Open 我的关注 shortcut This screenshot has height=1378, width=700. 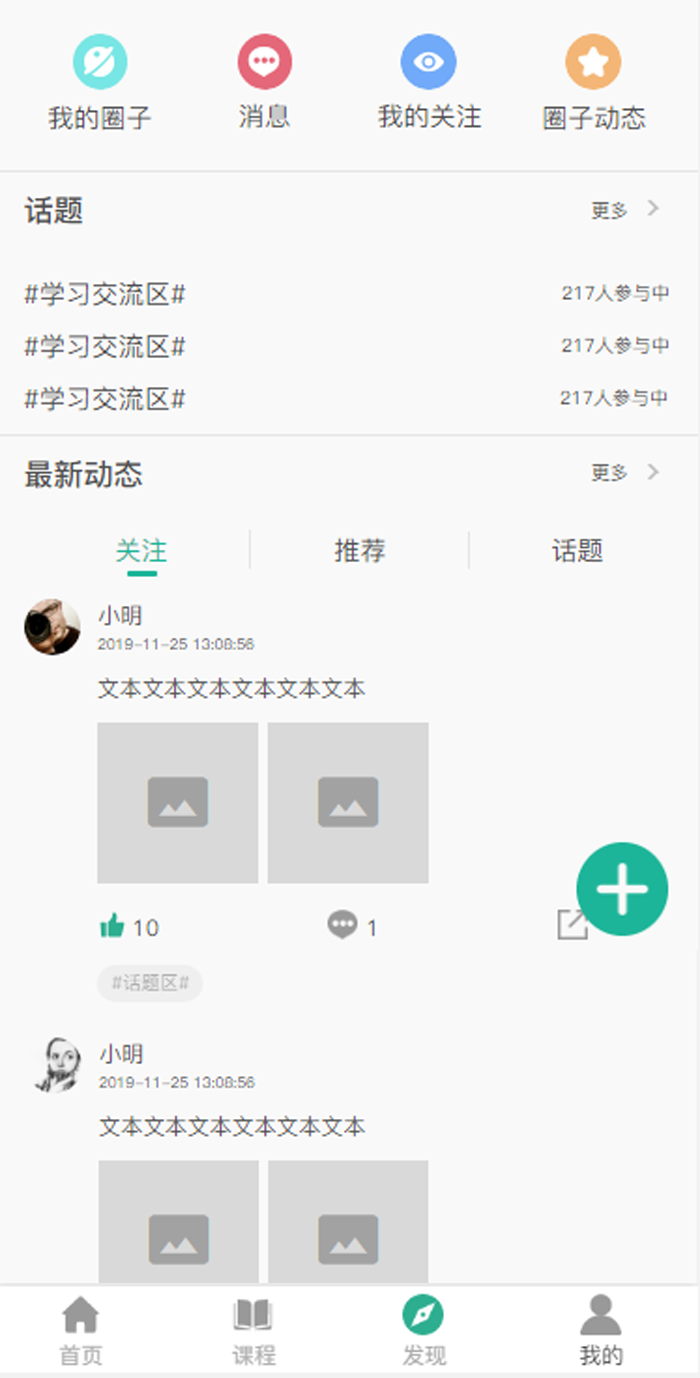[429, 82]
